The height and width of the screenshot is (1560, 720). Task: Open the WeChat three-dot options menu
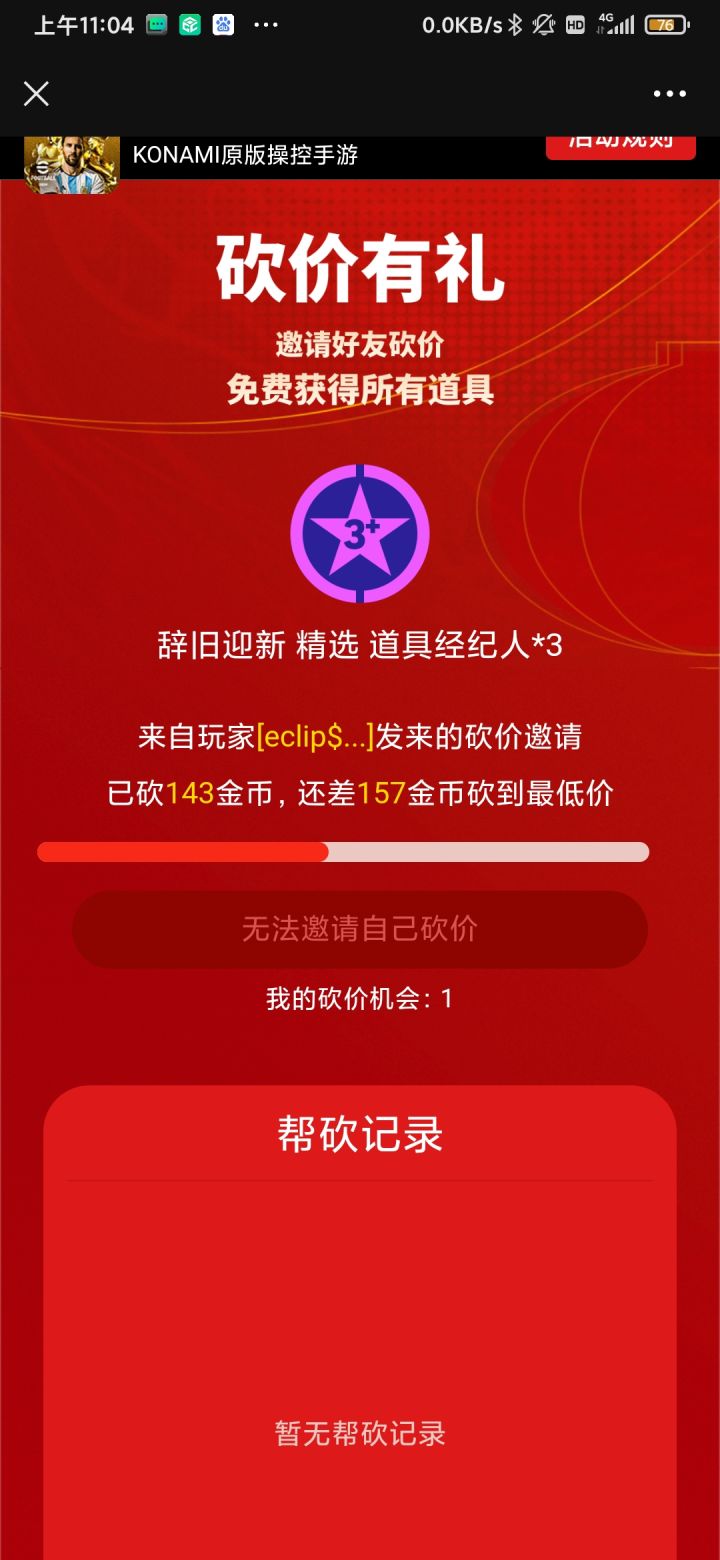(667, 93)
